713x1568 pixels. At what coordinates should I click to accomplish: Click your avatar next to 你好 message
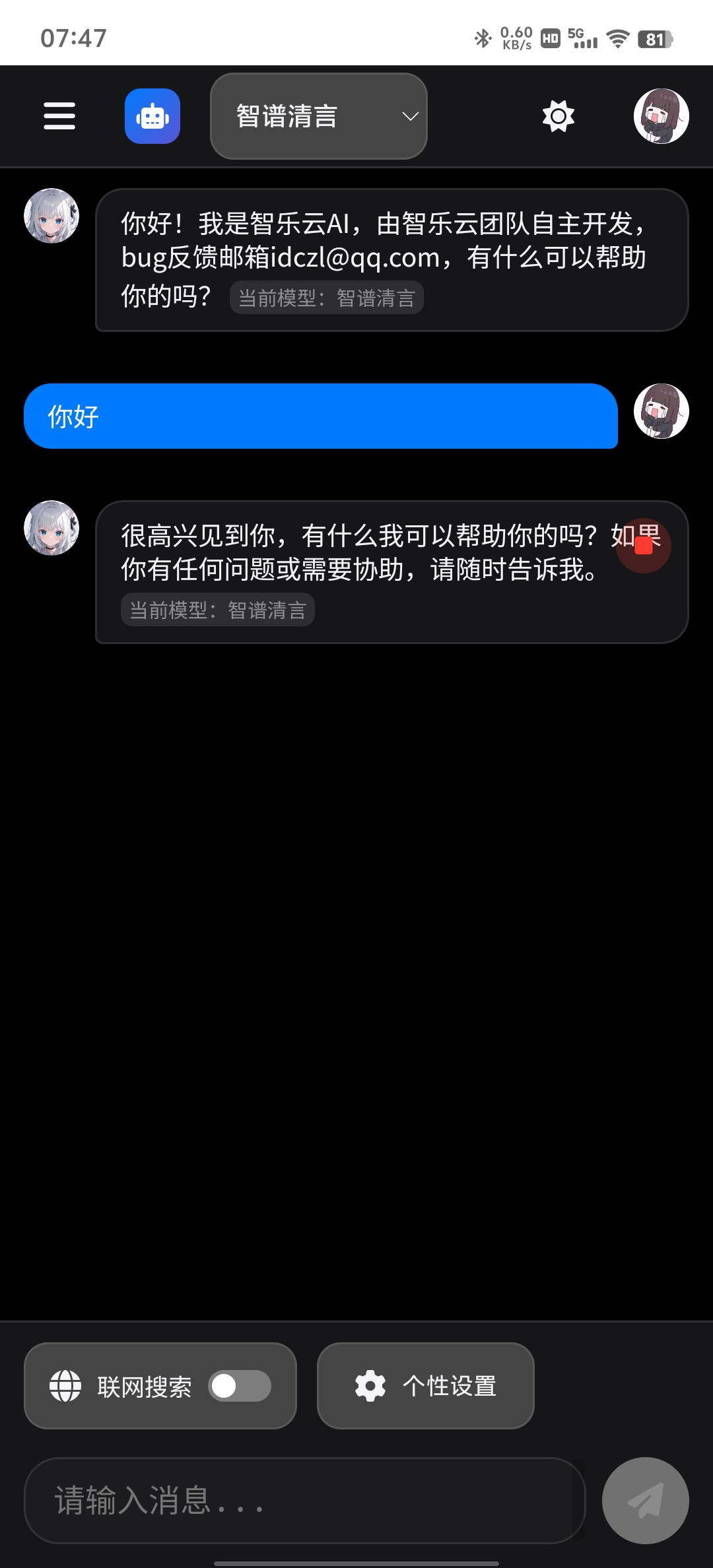pos(661,410)
